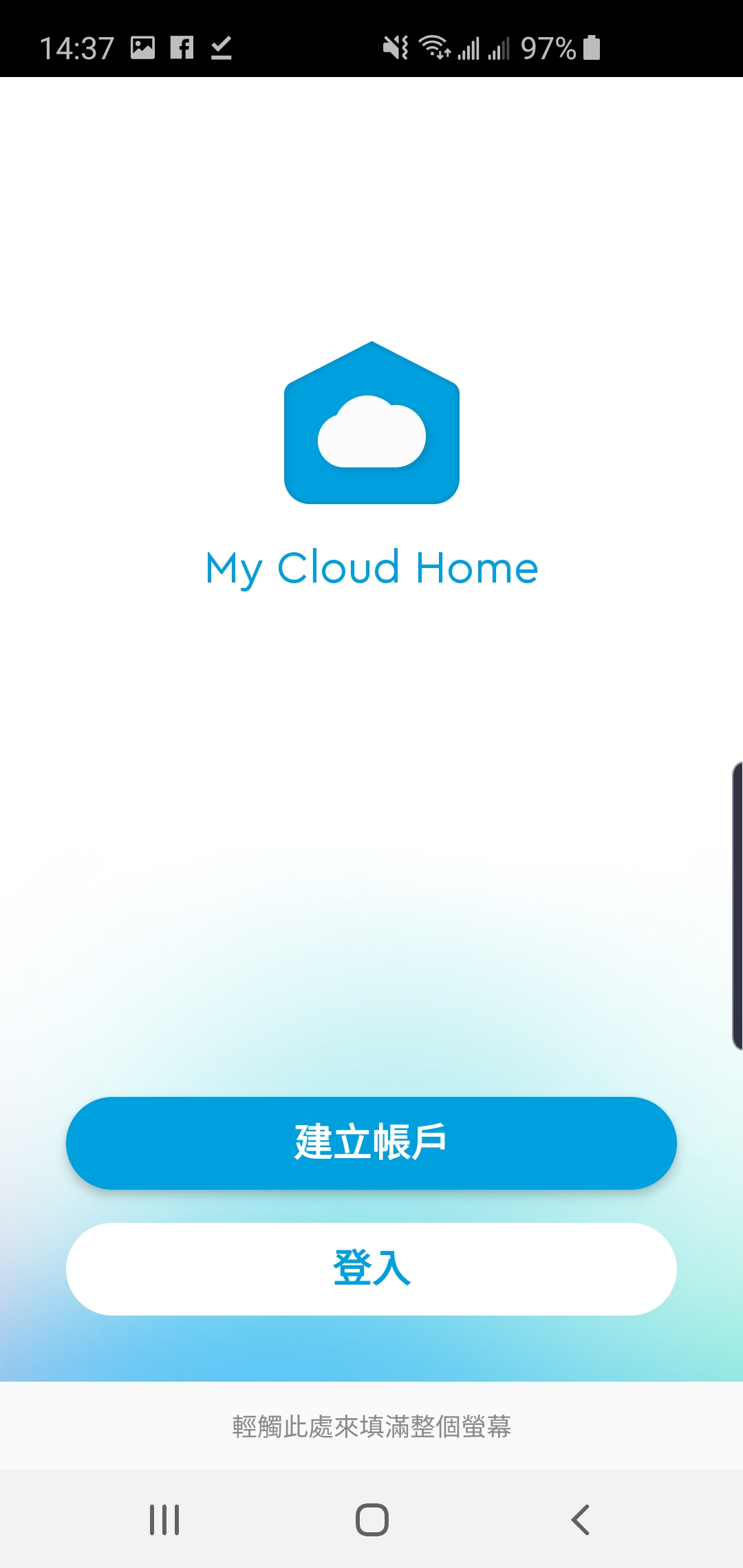Tap the My Cloud Home logo
The image size is (743, 1568).
[x=371, y=423]
